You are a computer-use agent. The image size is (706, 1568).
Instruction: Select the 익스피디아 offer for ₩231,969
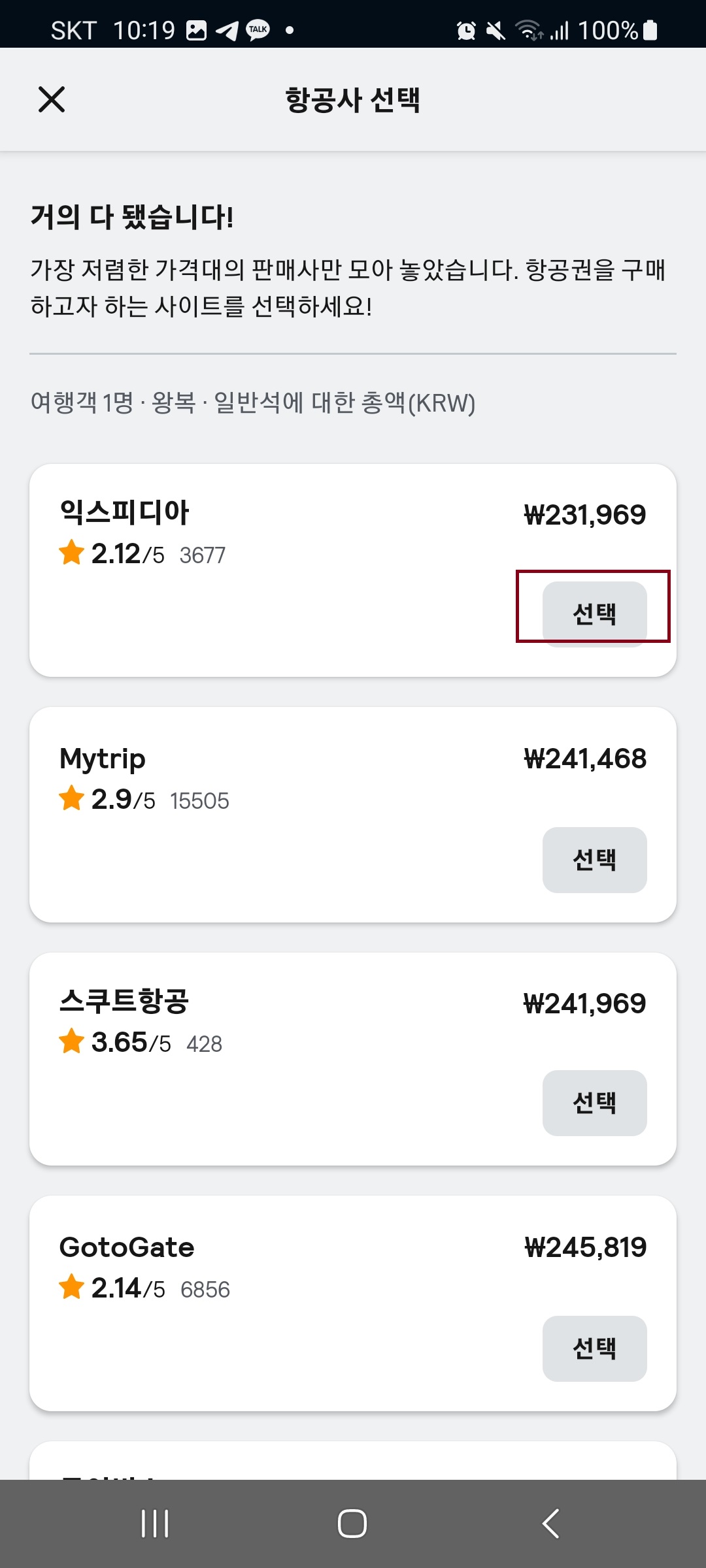click(x=594, y=612)
